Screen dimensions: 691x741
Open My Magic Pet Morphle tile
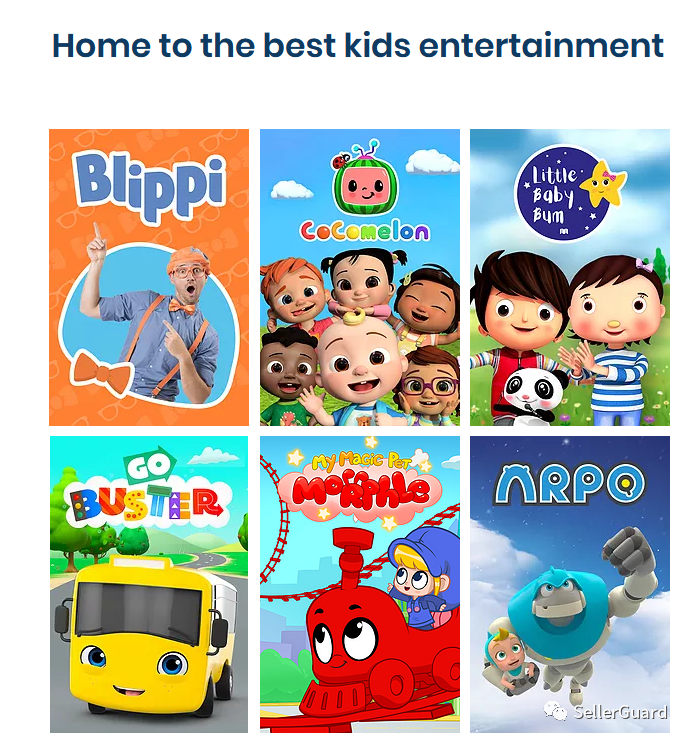tap(360, 584)
